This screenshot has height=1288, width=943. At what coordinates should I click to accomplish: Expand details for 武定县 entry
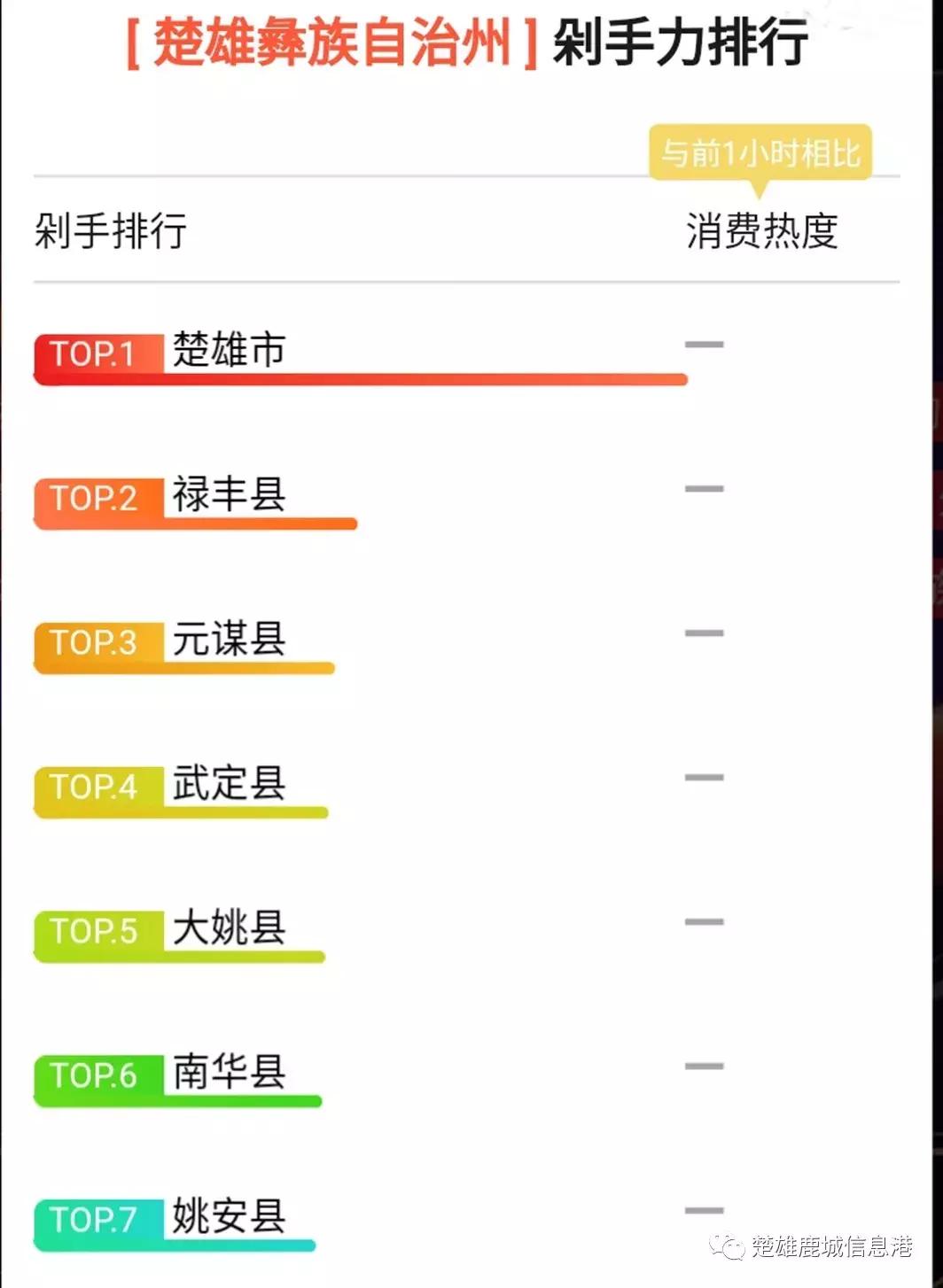tap(232, 787)
